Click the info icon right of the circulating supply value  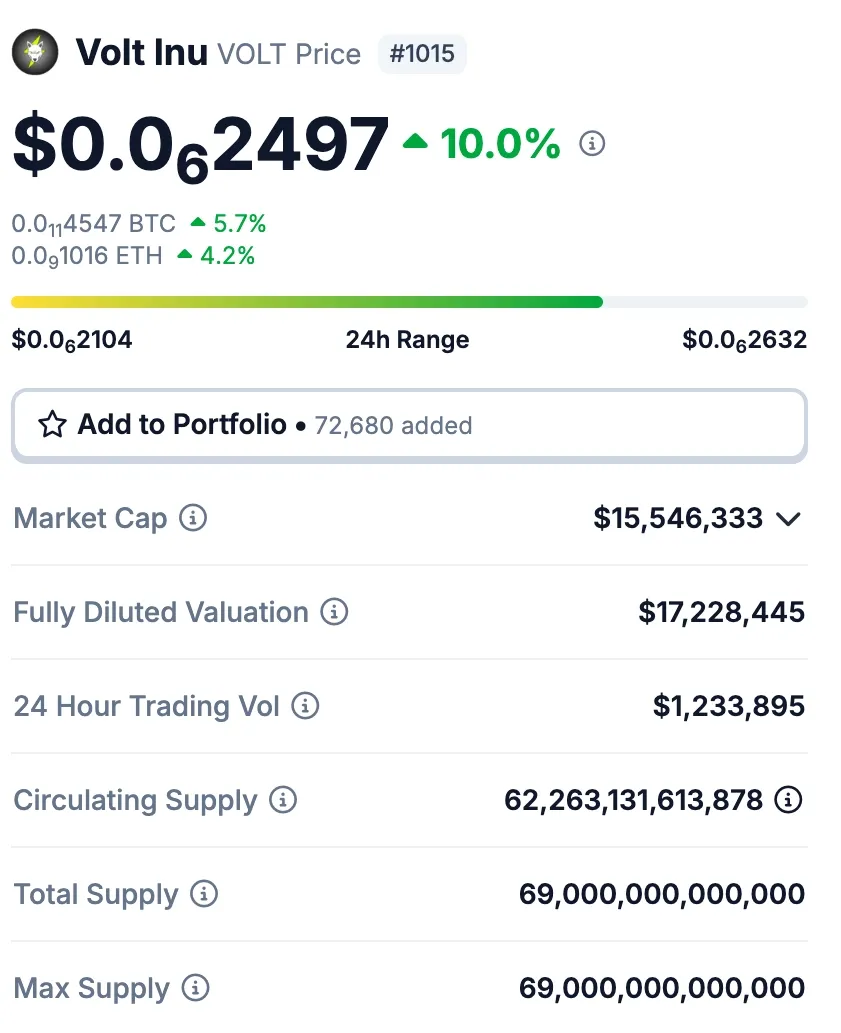click(789, 800)
